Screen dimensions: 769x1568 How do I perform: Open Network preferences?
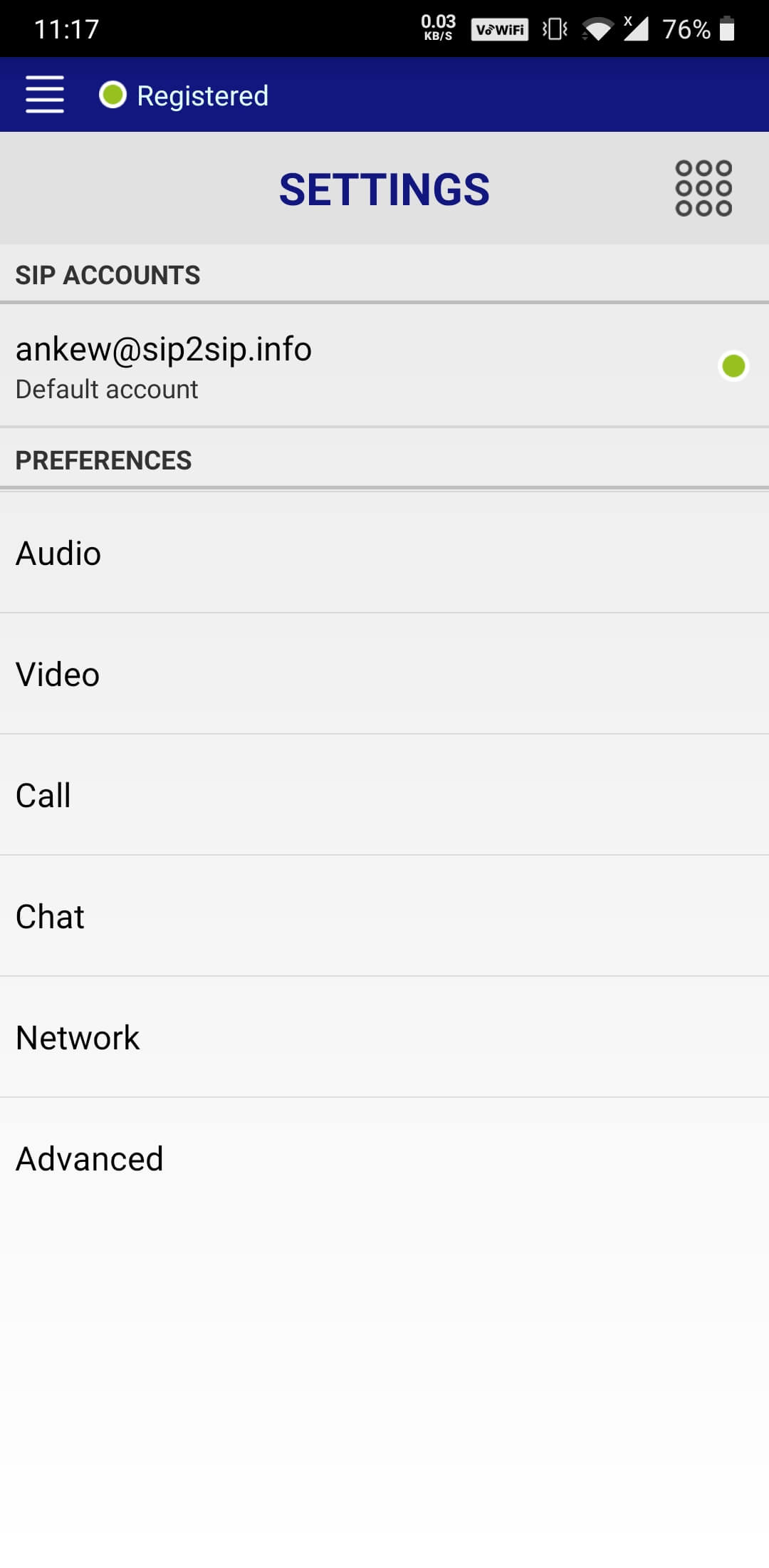click(384, 1037)
